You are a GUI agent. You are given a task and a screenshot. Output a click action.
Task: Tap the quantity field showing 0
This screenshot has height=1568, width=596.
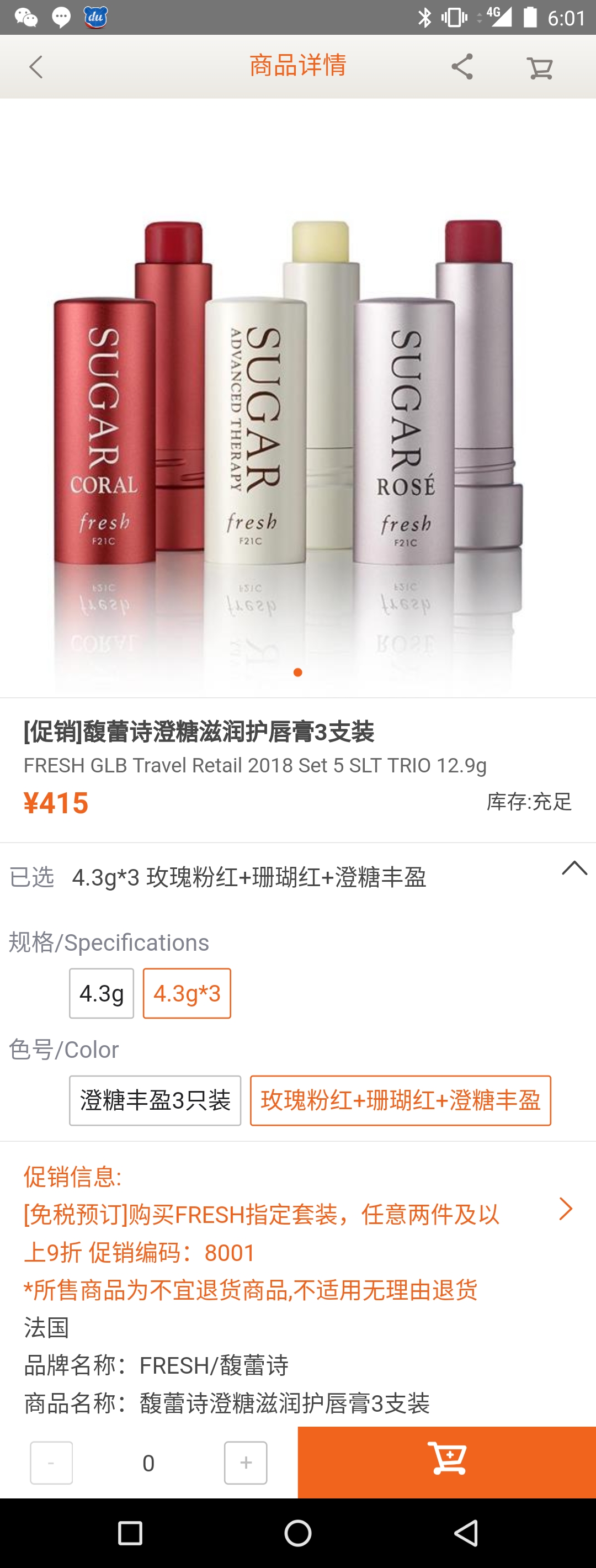[148, 1461]
